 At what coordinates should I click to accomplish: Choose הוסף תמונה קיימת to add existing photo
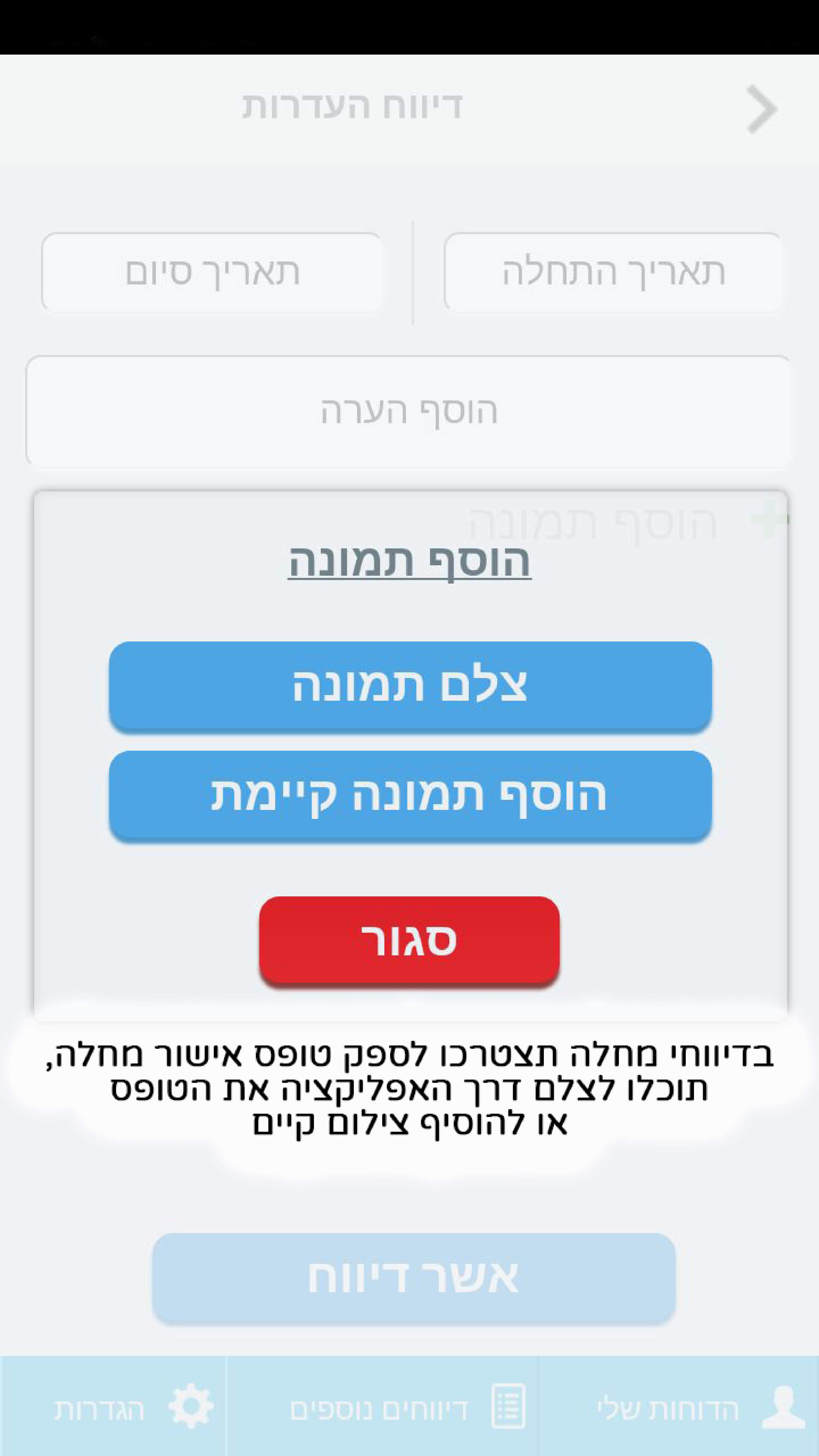pos(410,795)
